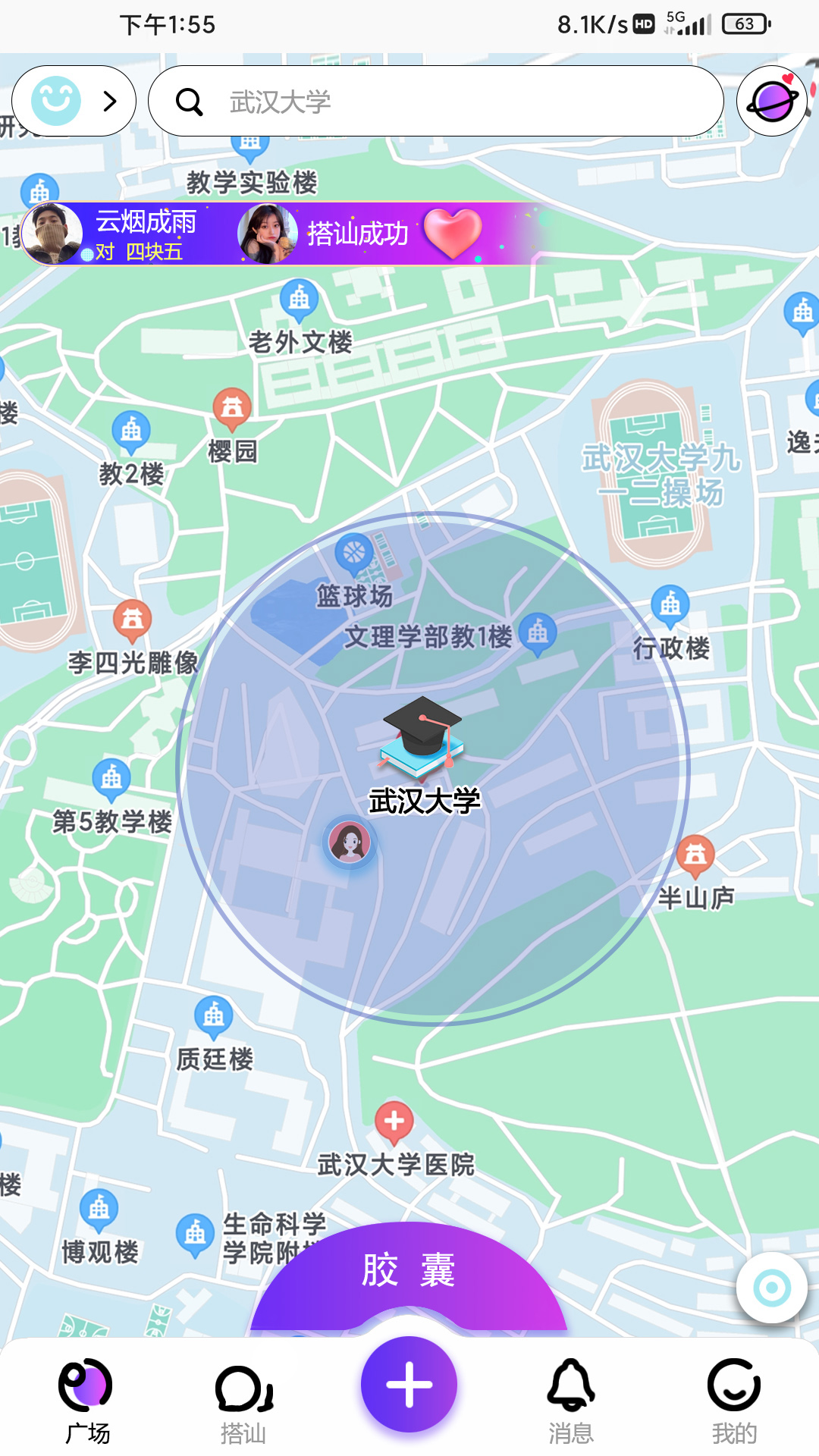The height and width of the screenshot is (1456, 819).
Task: Open the 胶囊 capsule button at bottom
Action: coord(409,1268)
